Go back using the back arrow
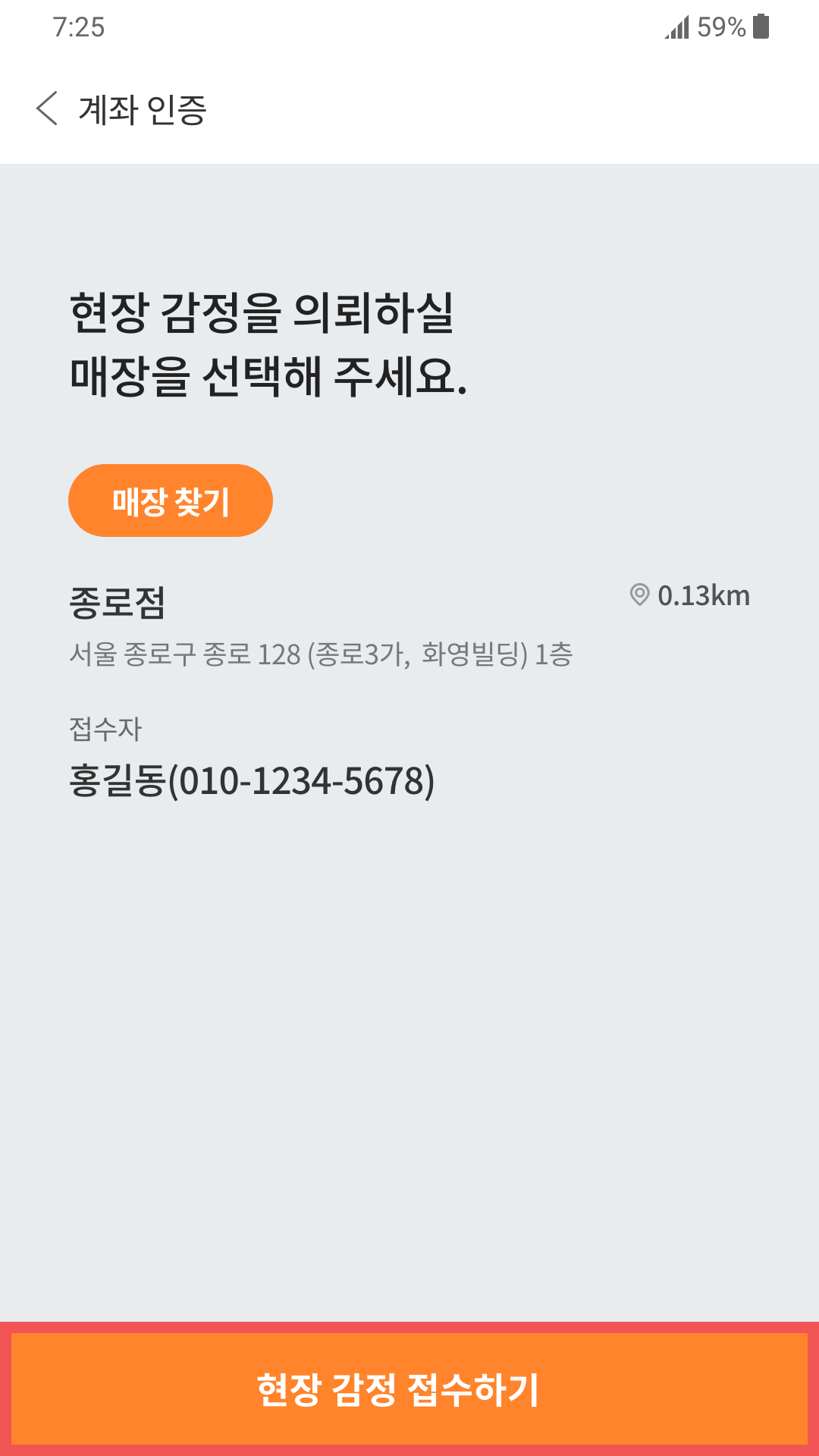819x1456 pixels. (x=47, y=108)
